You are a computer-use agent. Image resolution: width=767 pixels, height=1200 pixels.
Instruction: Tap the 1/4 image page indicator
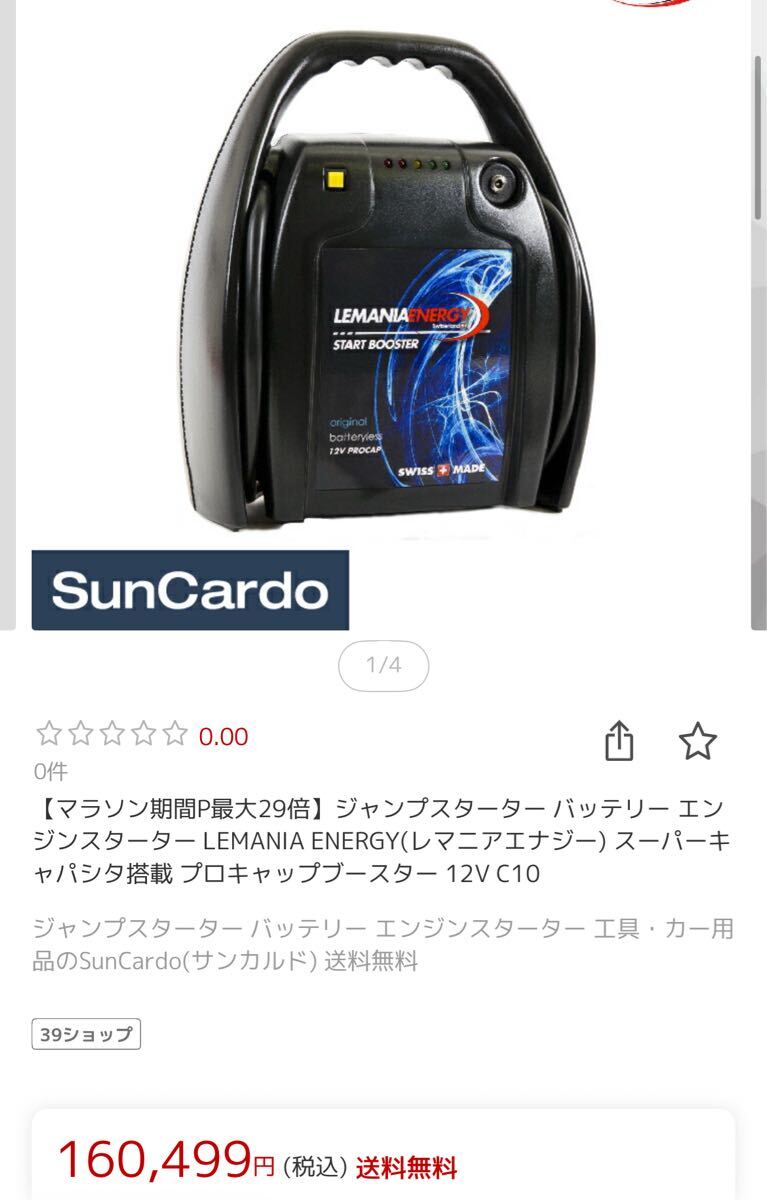[383, 665]
